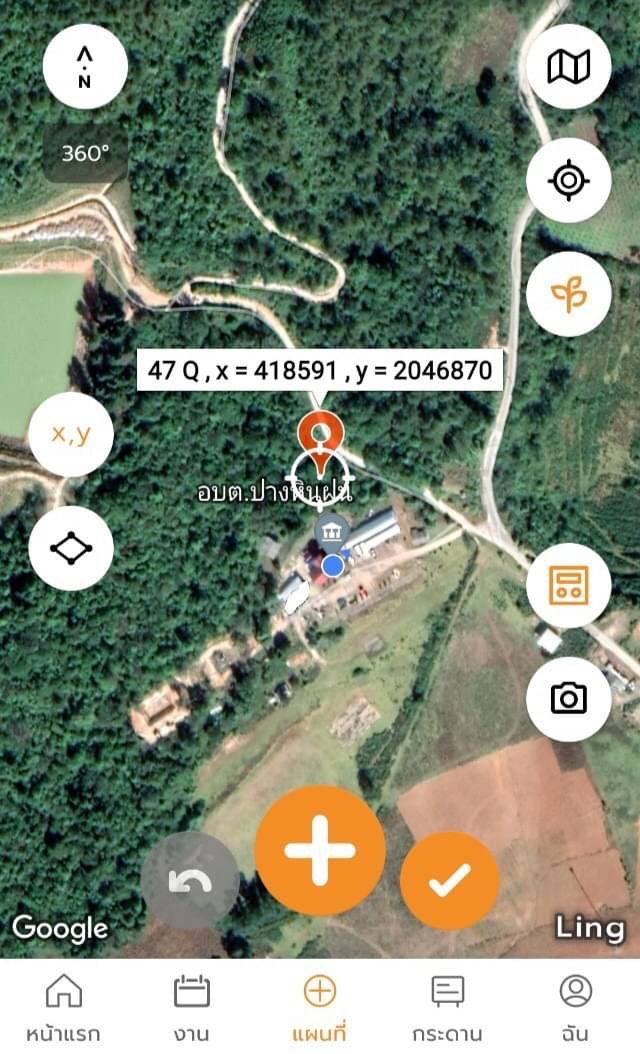Add a point with the plus button
The width and height of the screenshot is (640, 1054).
pyautogui.click(x=320, y=850)
